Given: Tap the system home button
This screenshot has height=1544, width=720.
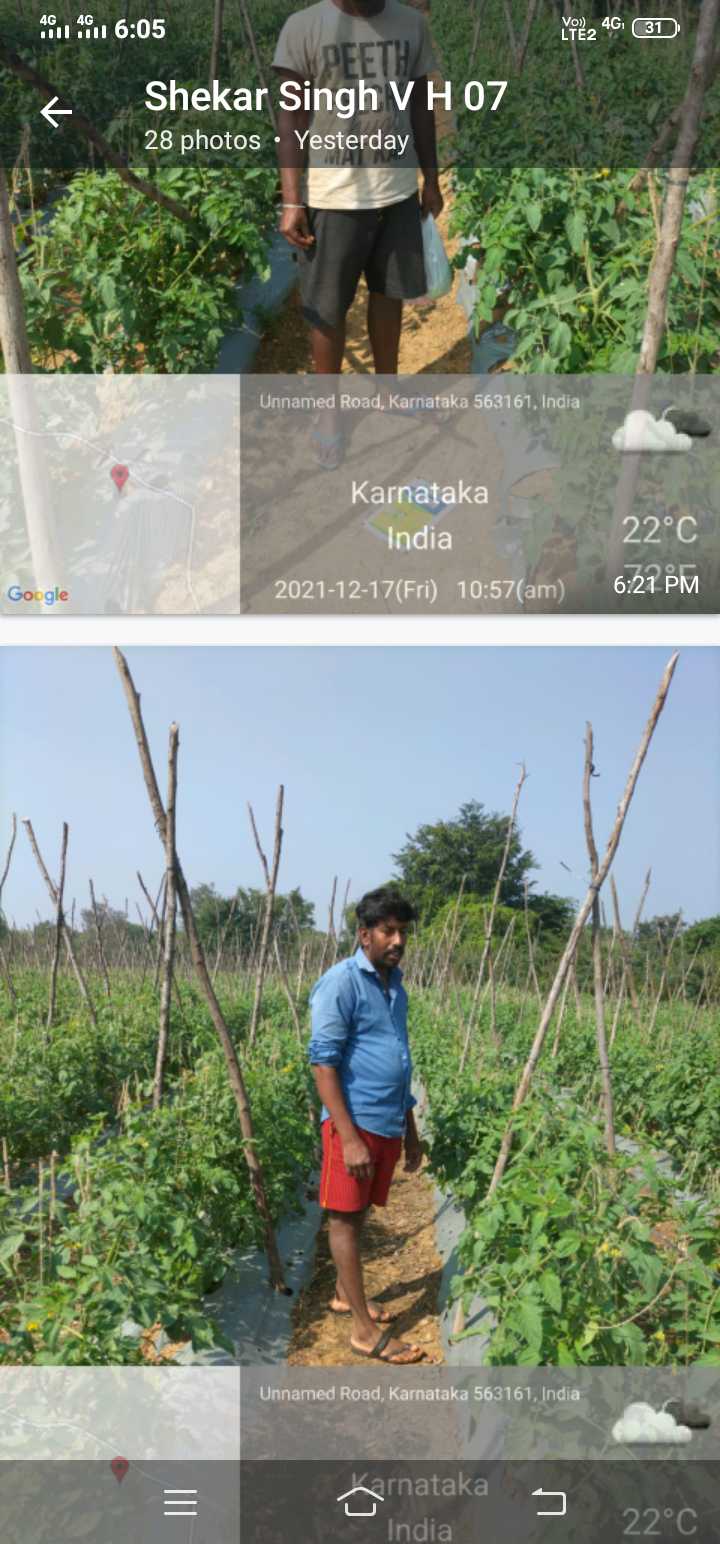Looking at the screenshot, I should pyautogui.click(x=360, y=1502).
